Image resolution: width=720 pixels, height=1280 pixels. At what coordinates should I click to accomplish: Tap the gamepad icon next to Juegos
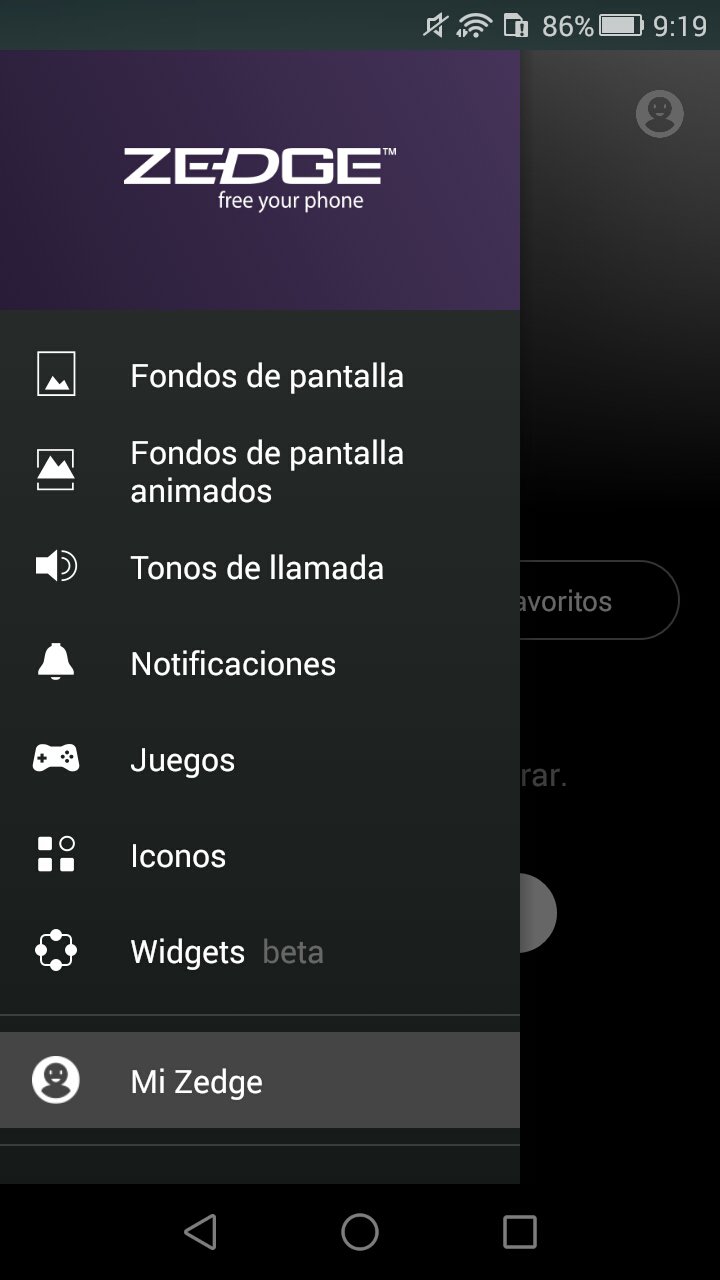(x=57, y=758)
